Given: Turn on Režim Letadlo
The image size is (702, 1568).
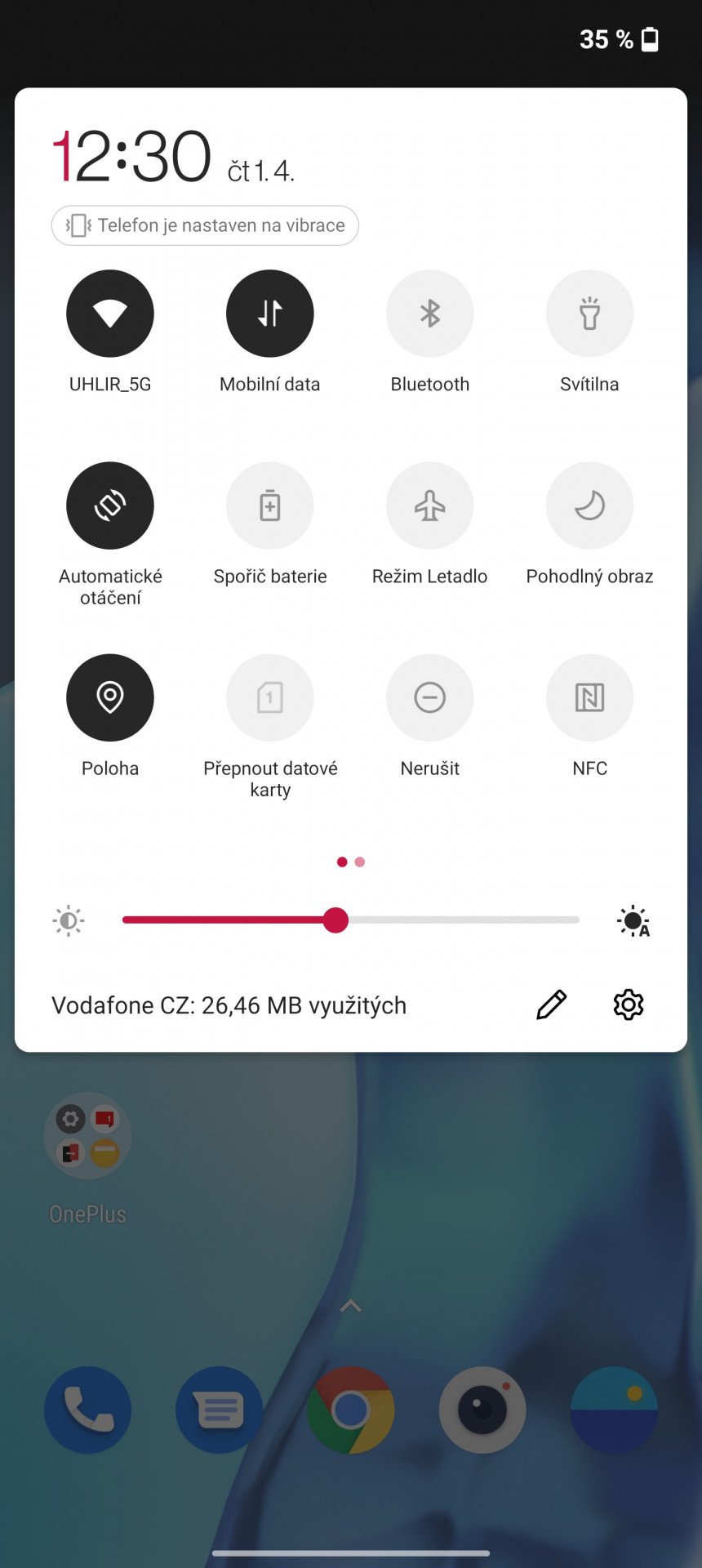Looking at the screenshot, I should (430, 506).
